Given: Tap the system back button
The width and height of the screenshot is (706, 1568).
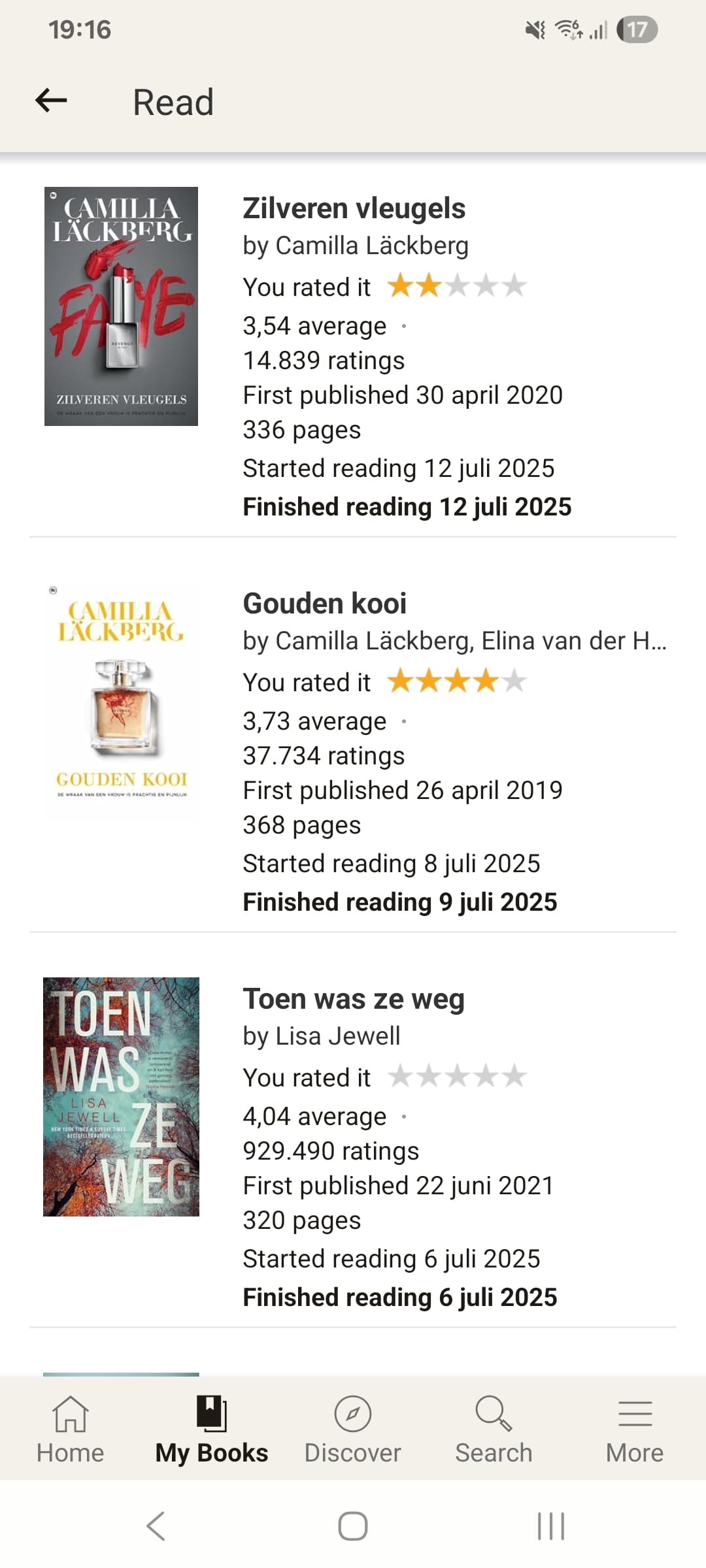Looking at the screenshot, I should tap(156, 1526).
